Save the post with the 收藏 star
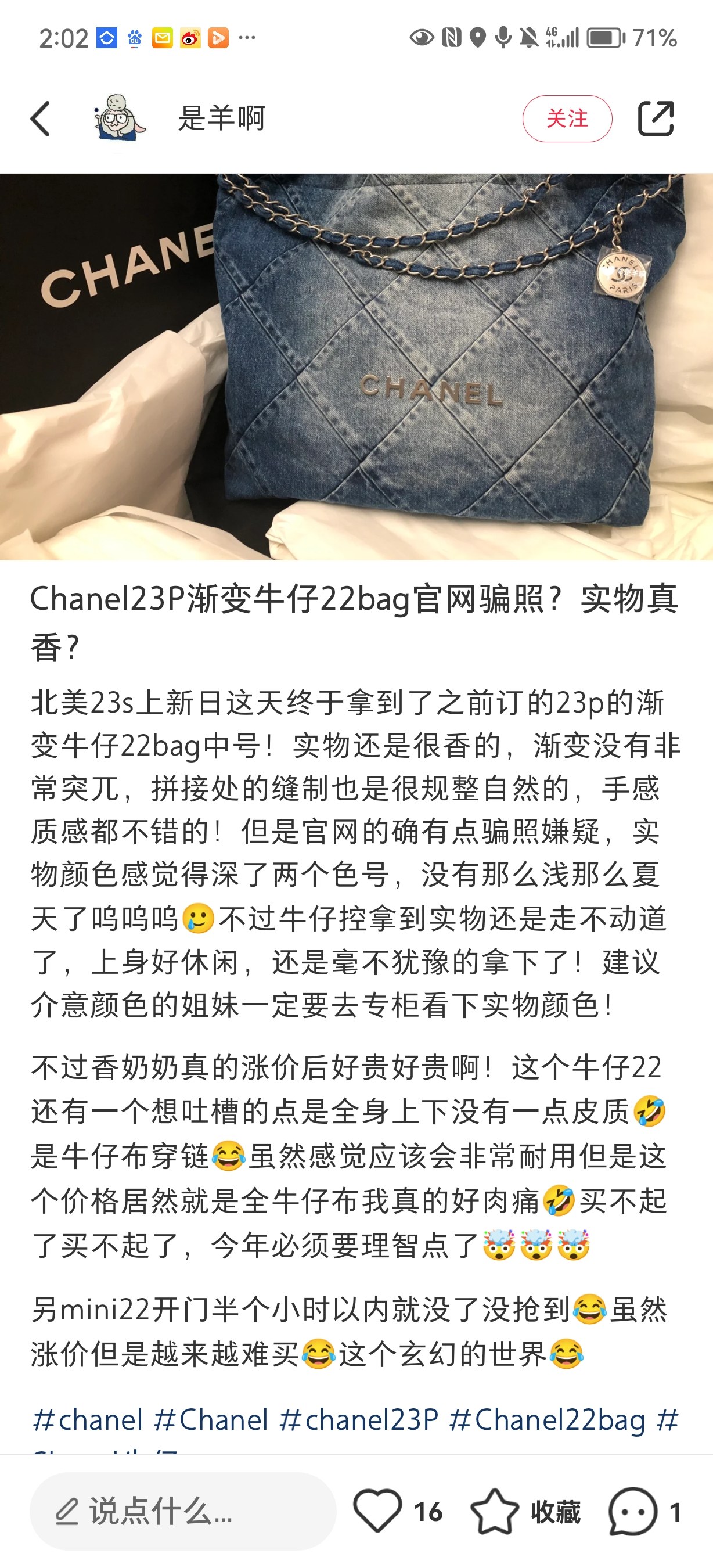This screenshot has width=713, height=1568. [495, 1511]
